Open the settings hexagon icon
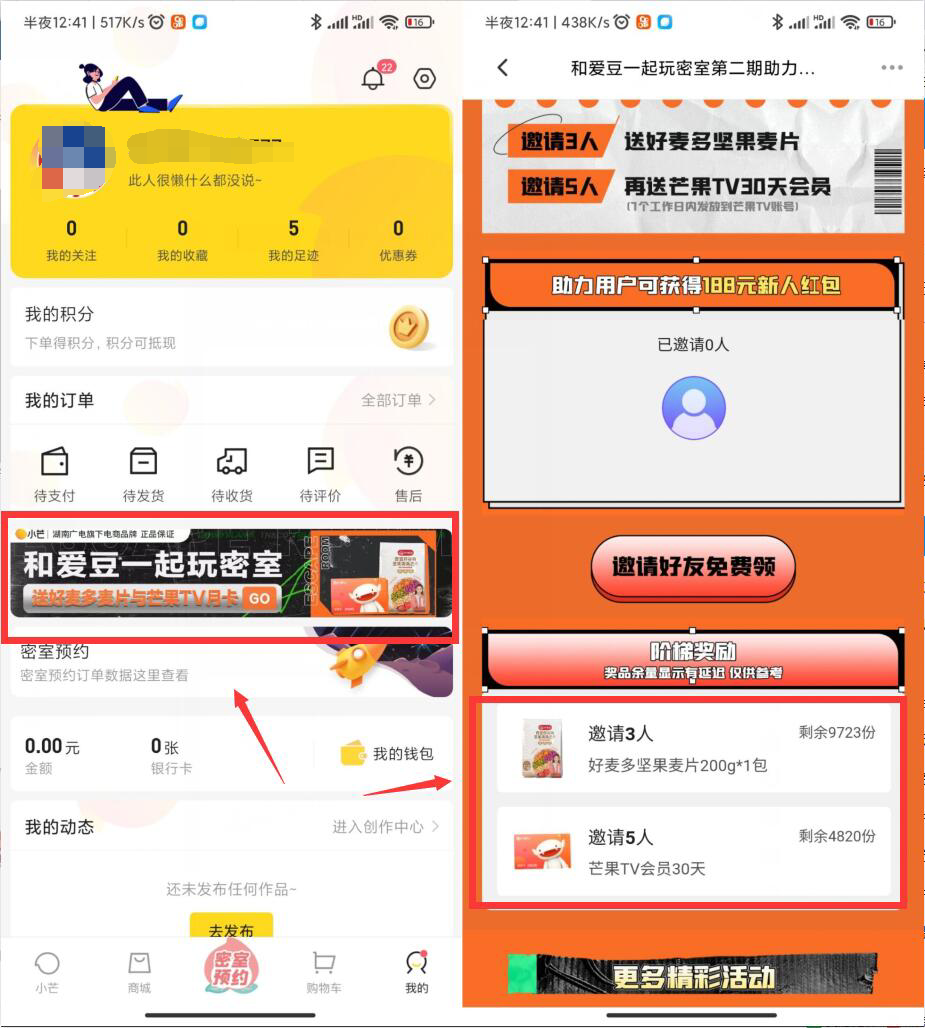The height and width of the screenshot is (1028, 925). (x=425, y=79)
